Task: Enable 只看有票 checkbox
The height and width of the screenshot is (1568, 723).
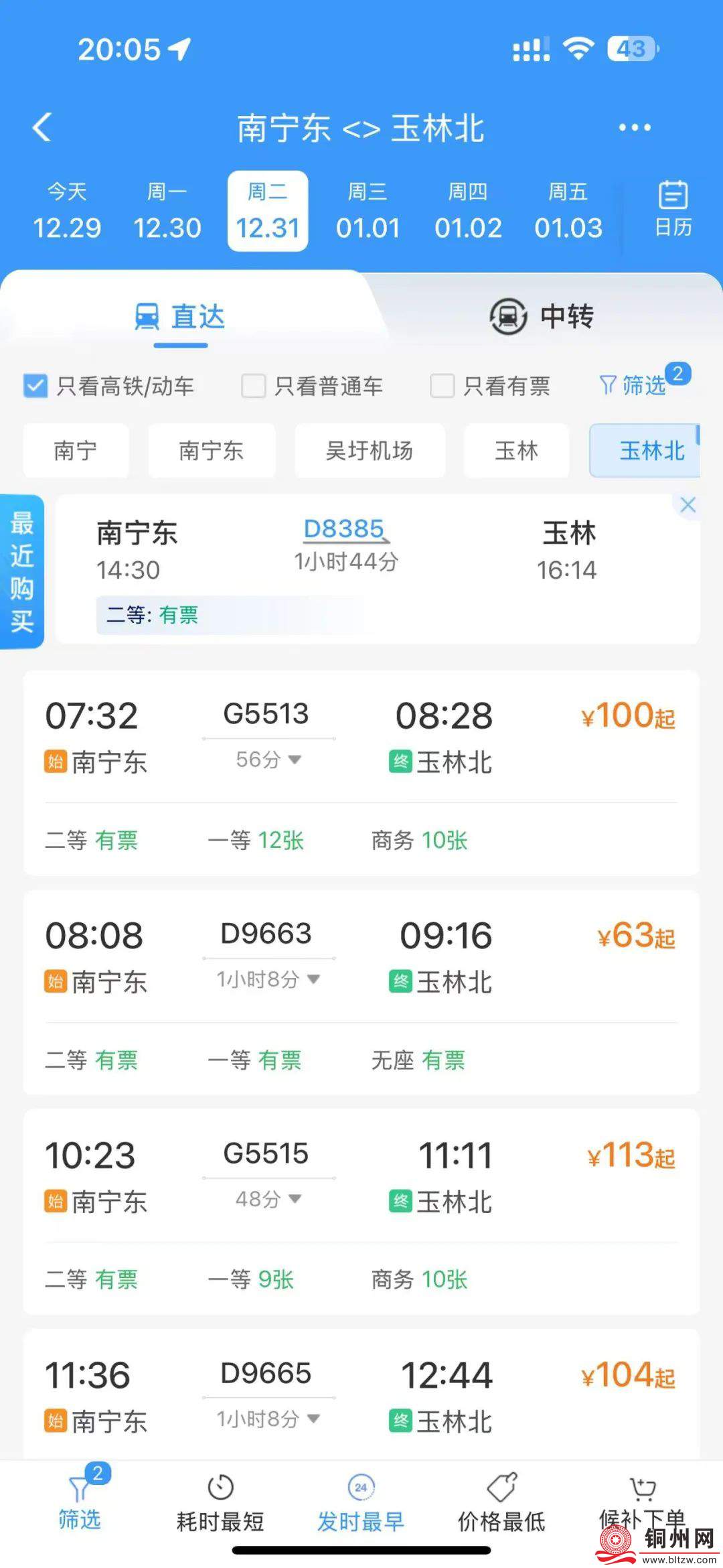Action: point(442,386)
